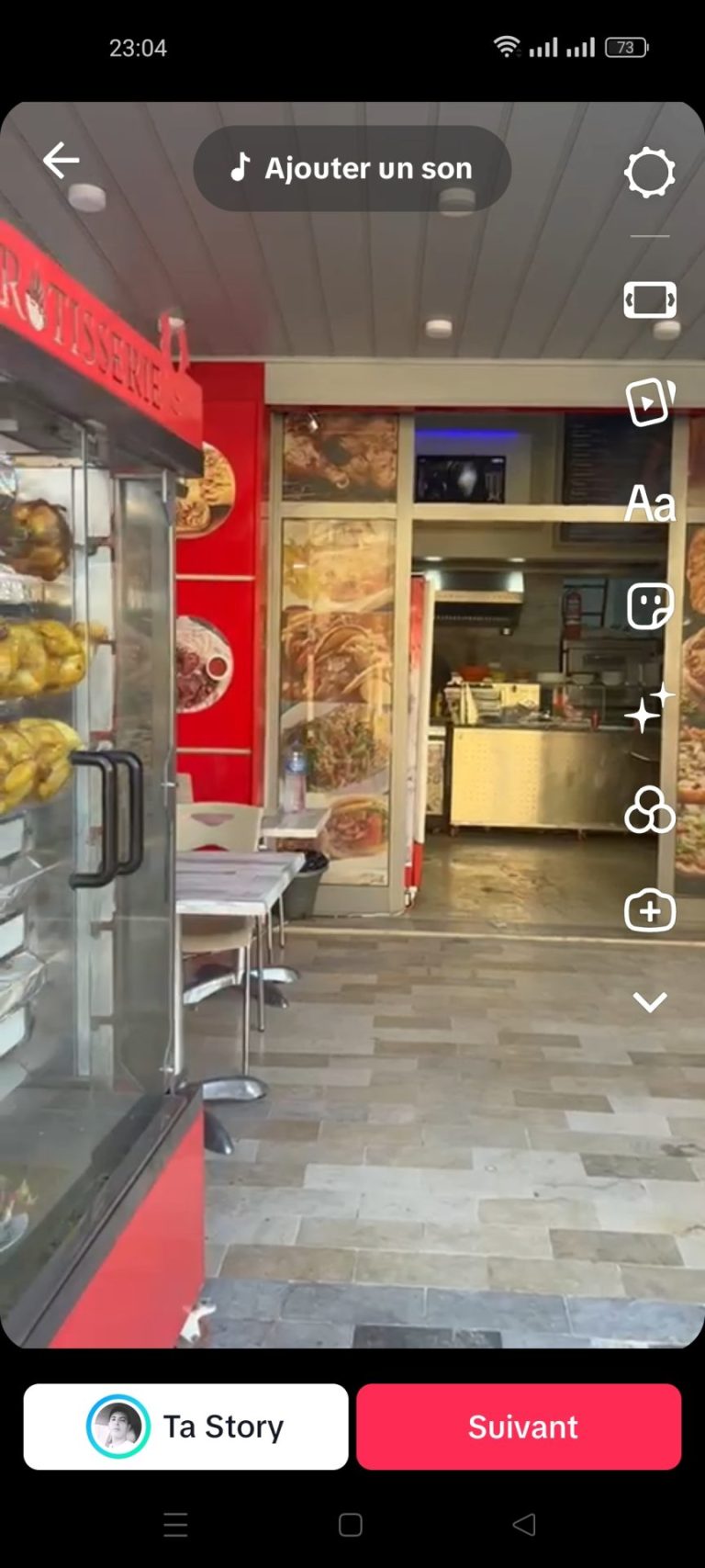Continue with the Suivant button

click(519, 1427)
